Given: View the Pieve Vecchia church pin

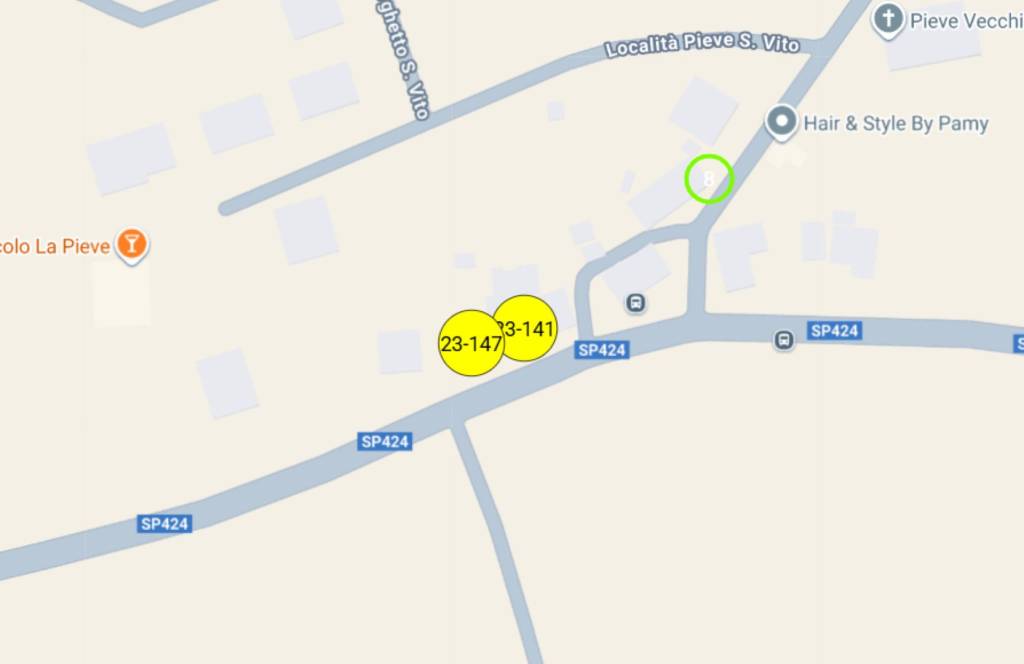Looking at the screenshot, I should point(887,19).
